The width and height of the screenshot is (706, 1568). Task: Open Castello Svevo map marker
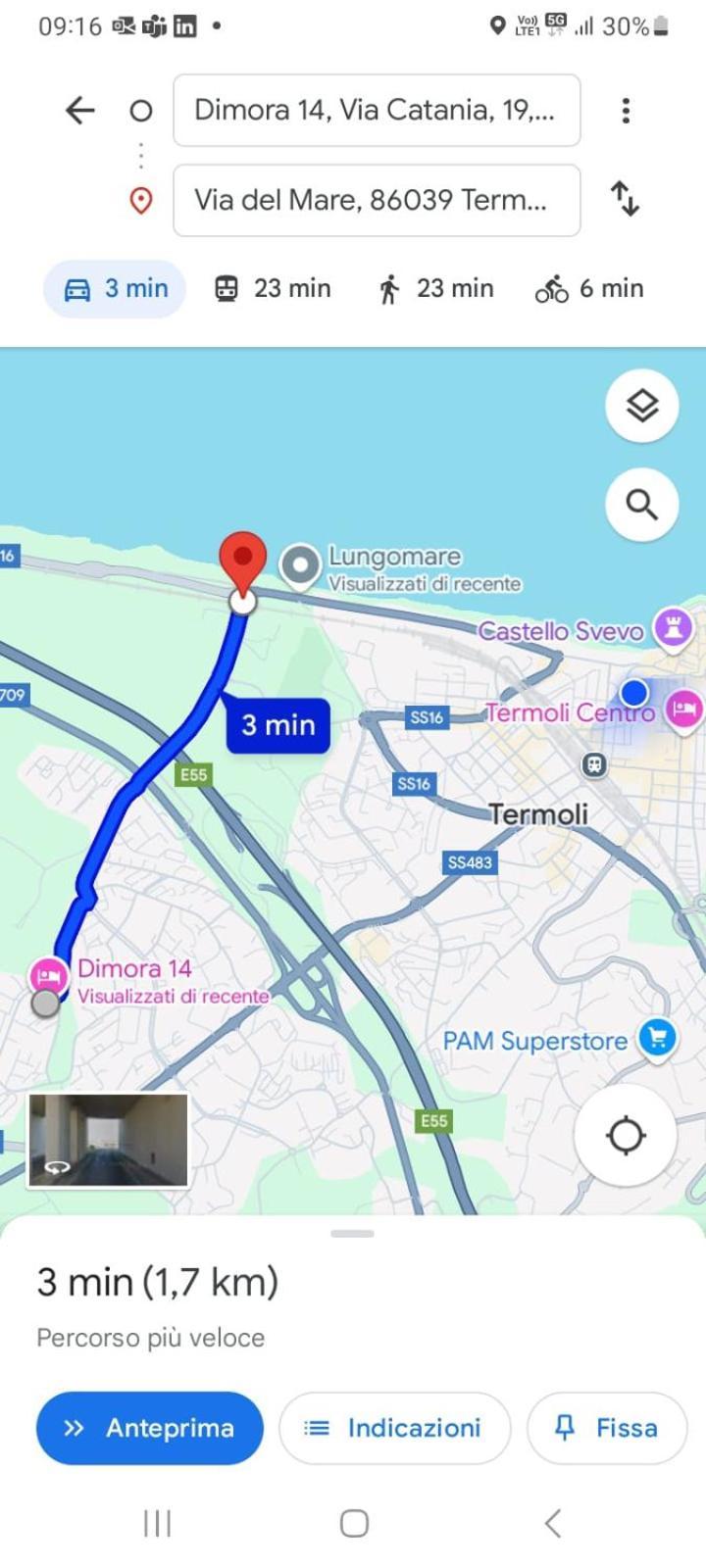(x=673, y=629)
